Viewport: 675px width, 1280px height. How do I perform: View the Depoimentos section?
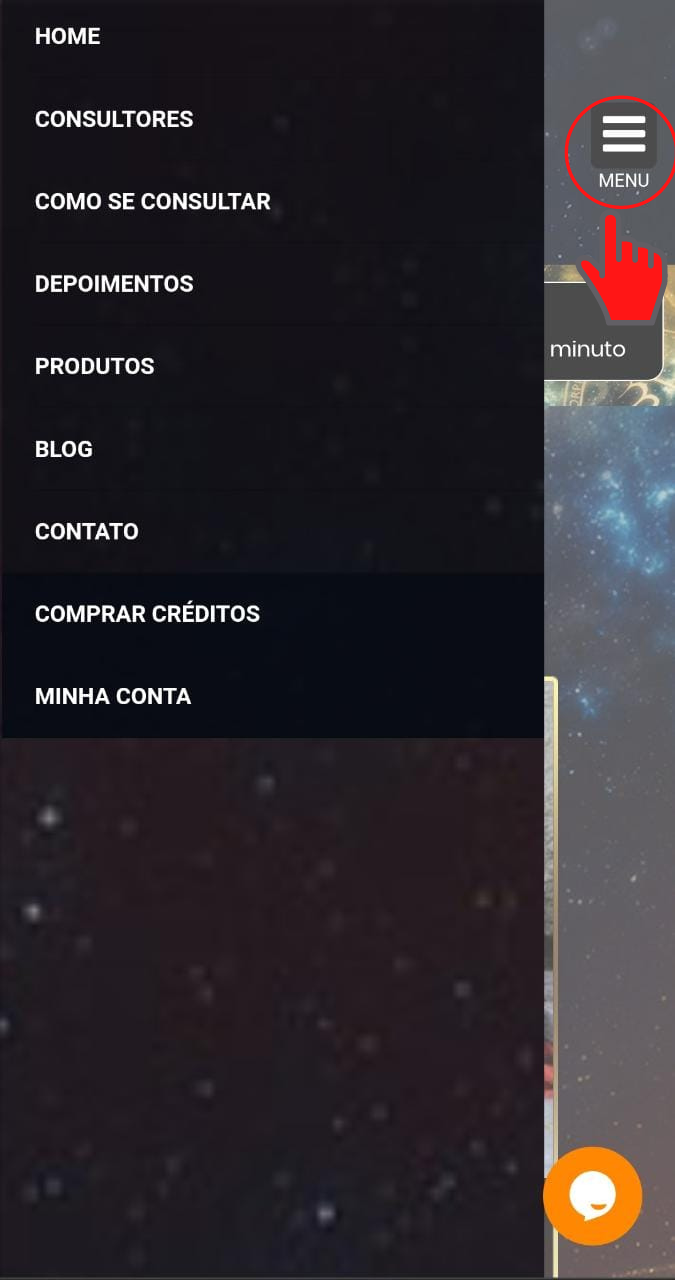114,284
